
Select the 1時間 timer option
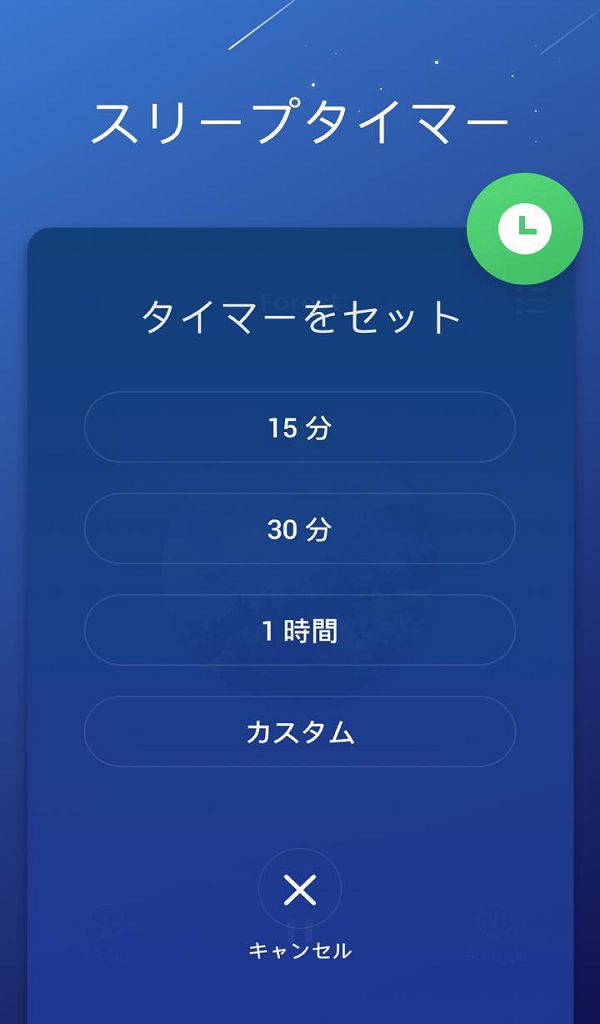coord(299,631)
